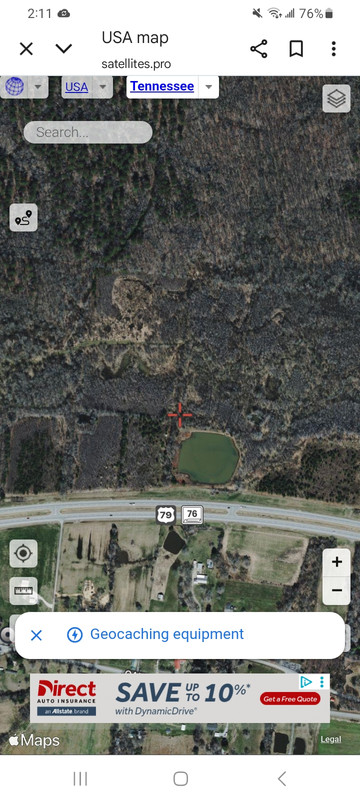The width and height of the screenshot is (360, 800).
Task: Open the ruler measurement tool
Action: 23,591
